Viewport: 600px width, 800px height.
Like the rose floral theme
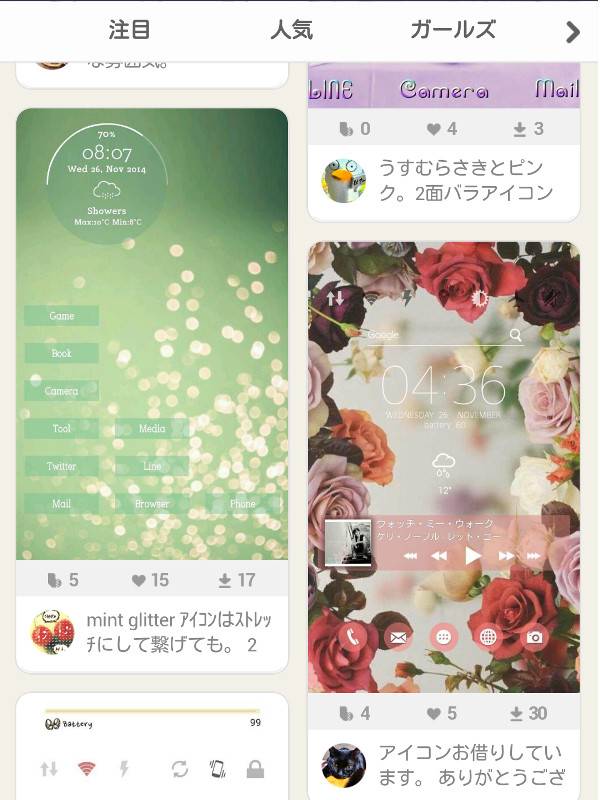coord(441,713)
